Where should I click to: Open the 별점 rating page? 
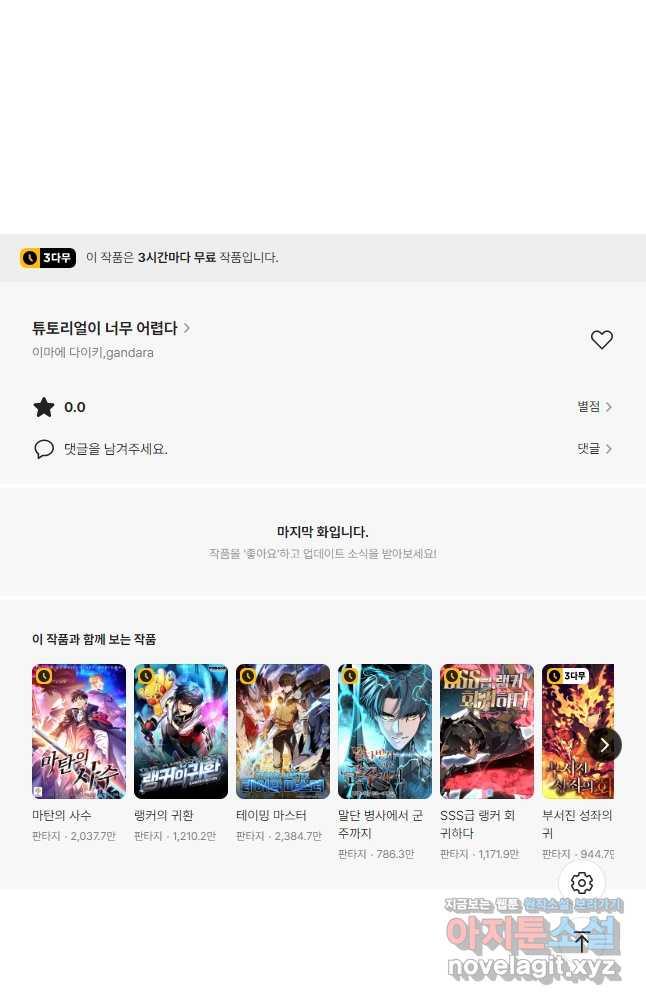[594, 407]
